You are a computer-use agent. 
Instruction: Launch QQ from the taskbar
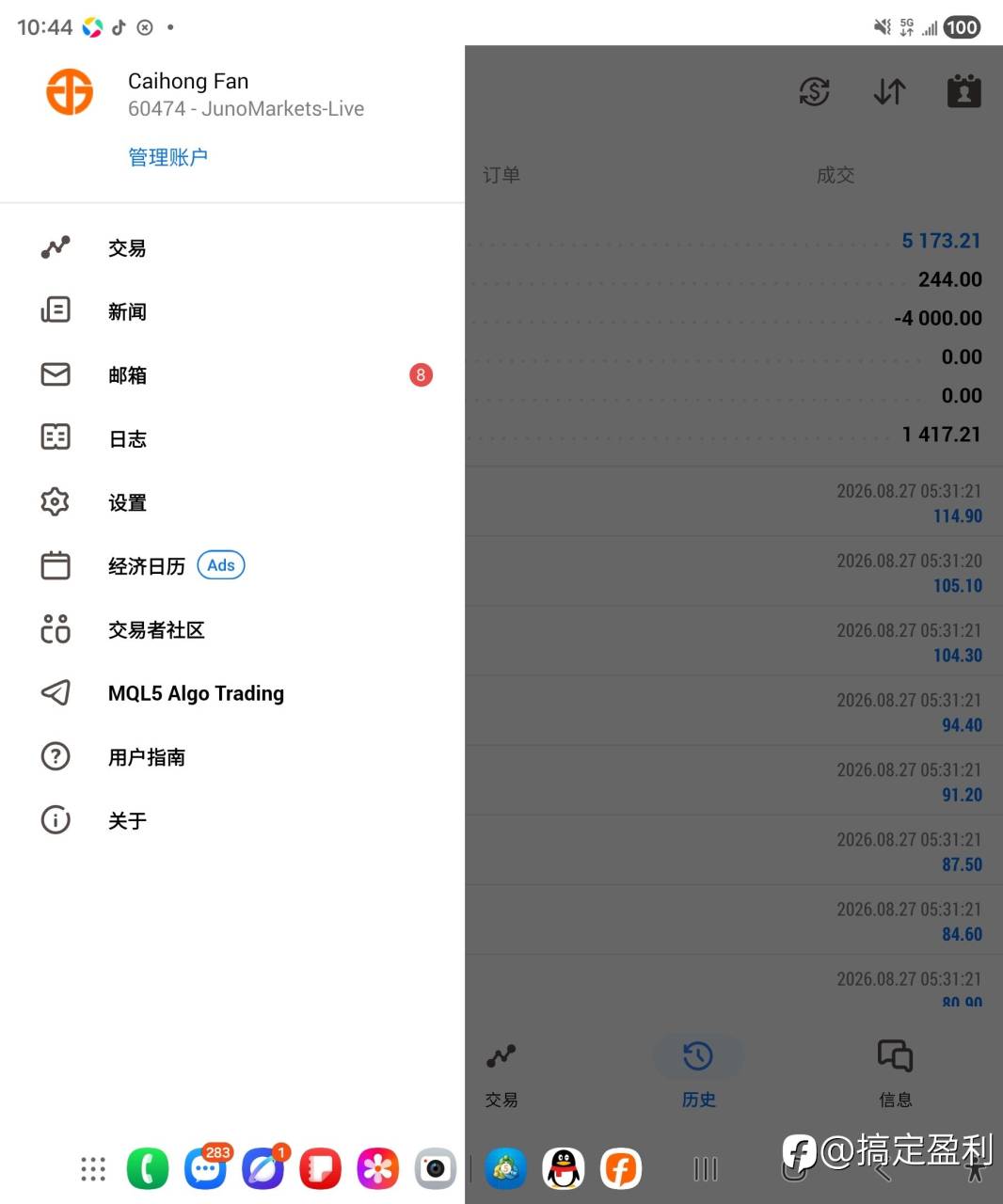[x=564, y=1169]
